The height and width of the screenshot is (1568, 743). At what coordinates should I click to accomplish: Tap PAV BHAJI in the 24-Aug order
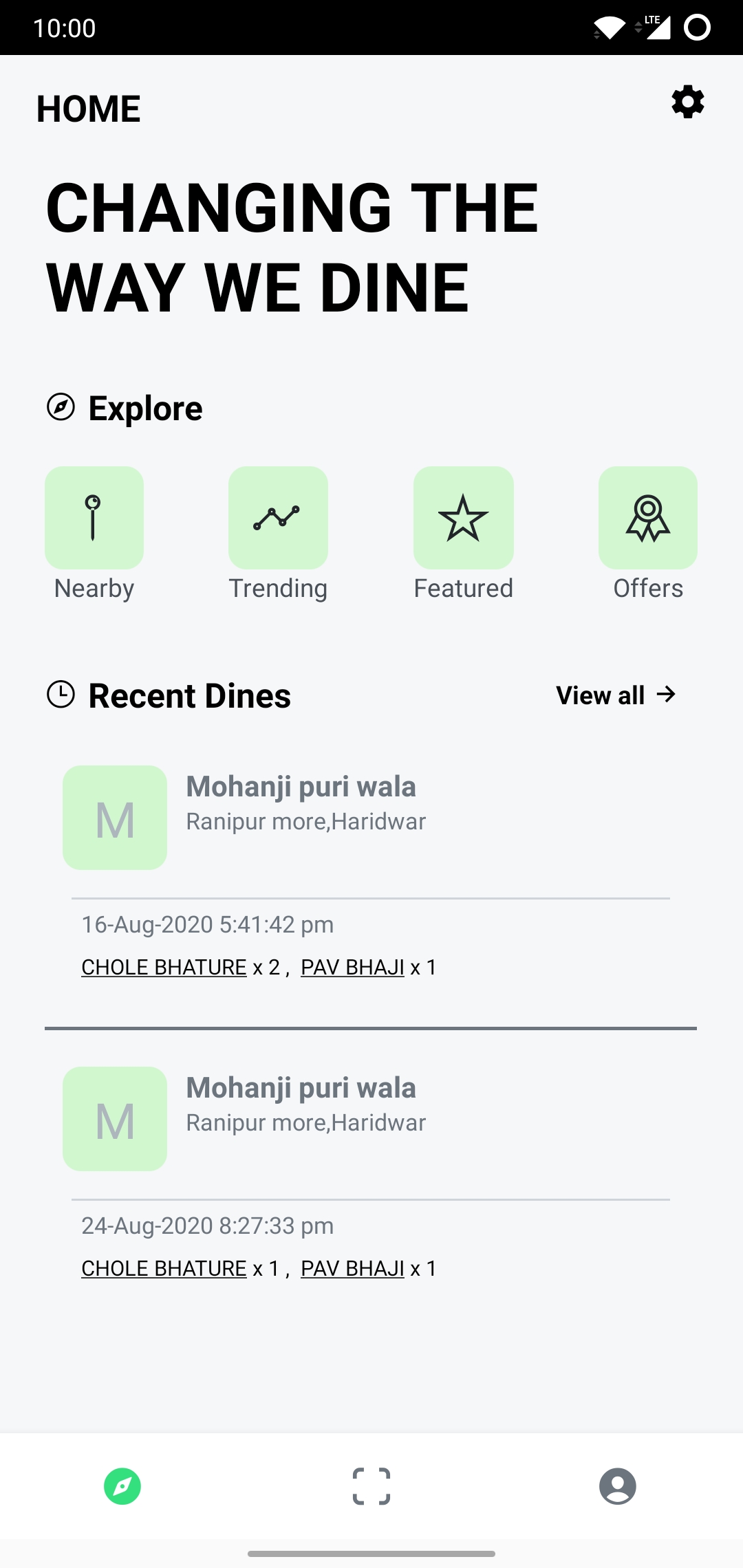click(x=352, y=1269)
